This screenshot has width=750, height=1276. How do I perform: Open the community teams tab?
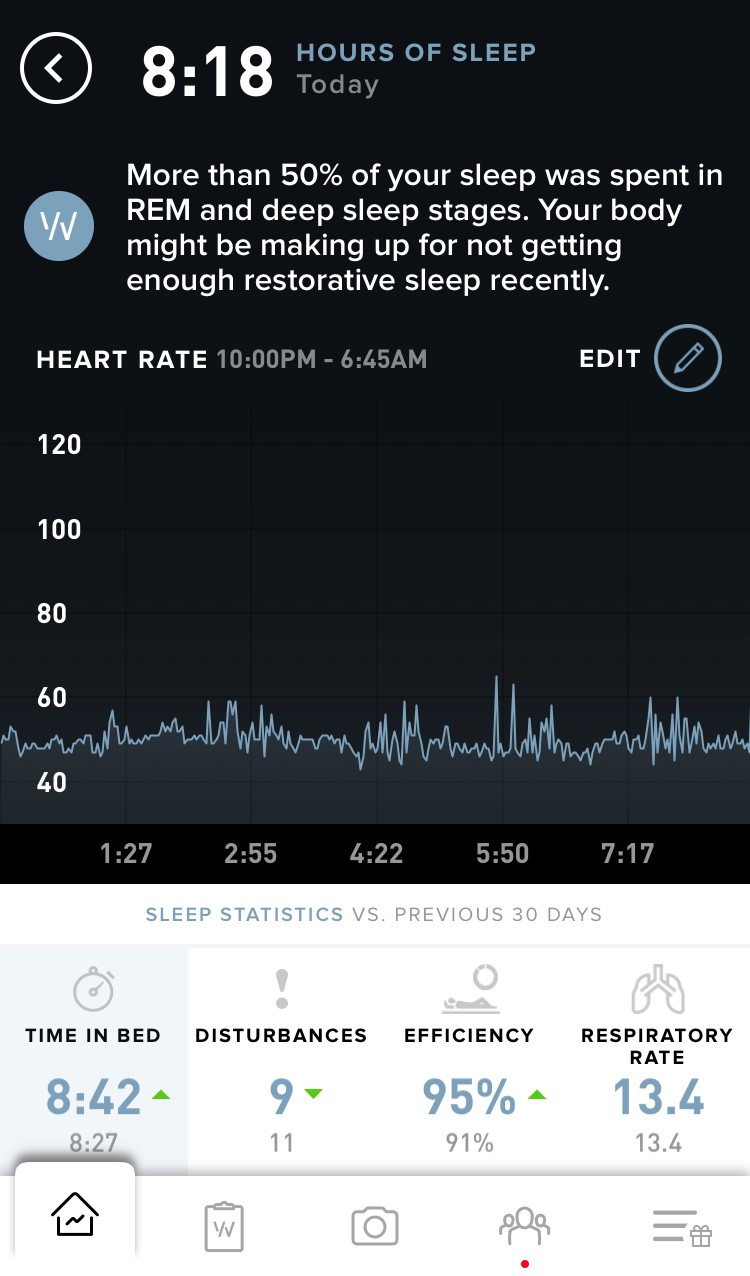pyautogui.click(x=525, y=1226)
